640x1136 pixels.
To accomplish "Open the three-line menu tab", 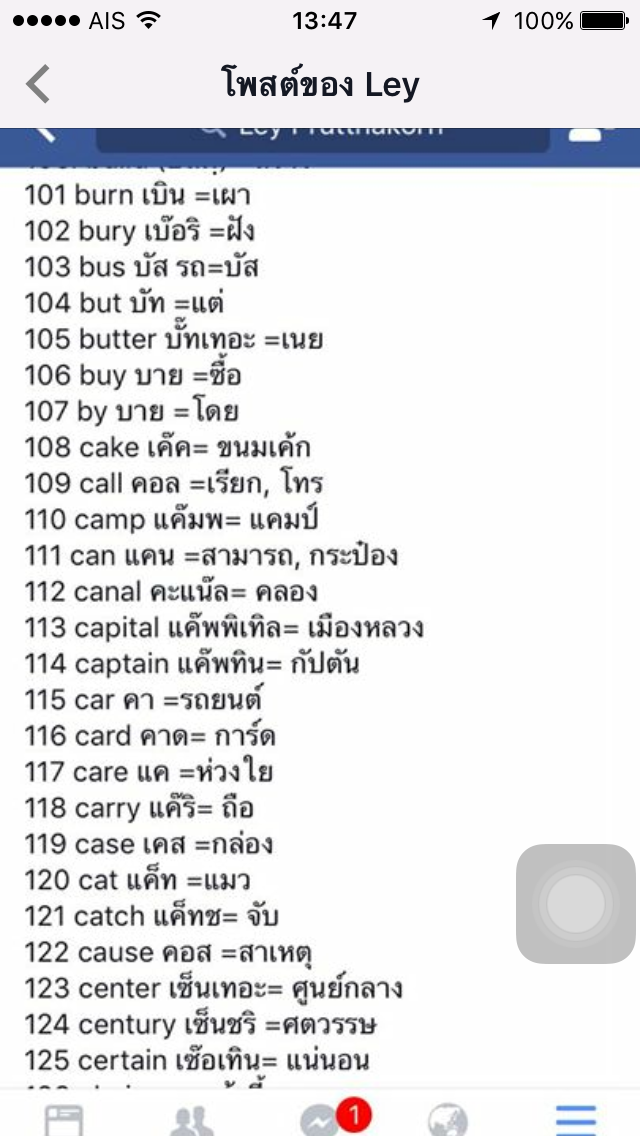I will pos(575,1121).
